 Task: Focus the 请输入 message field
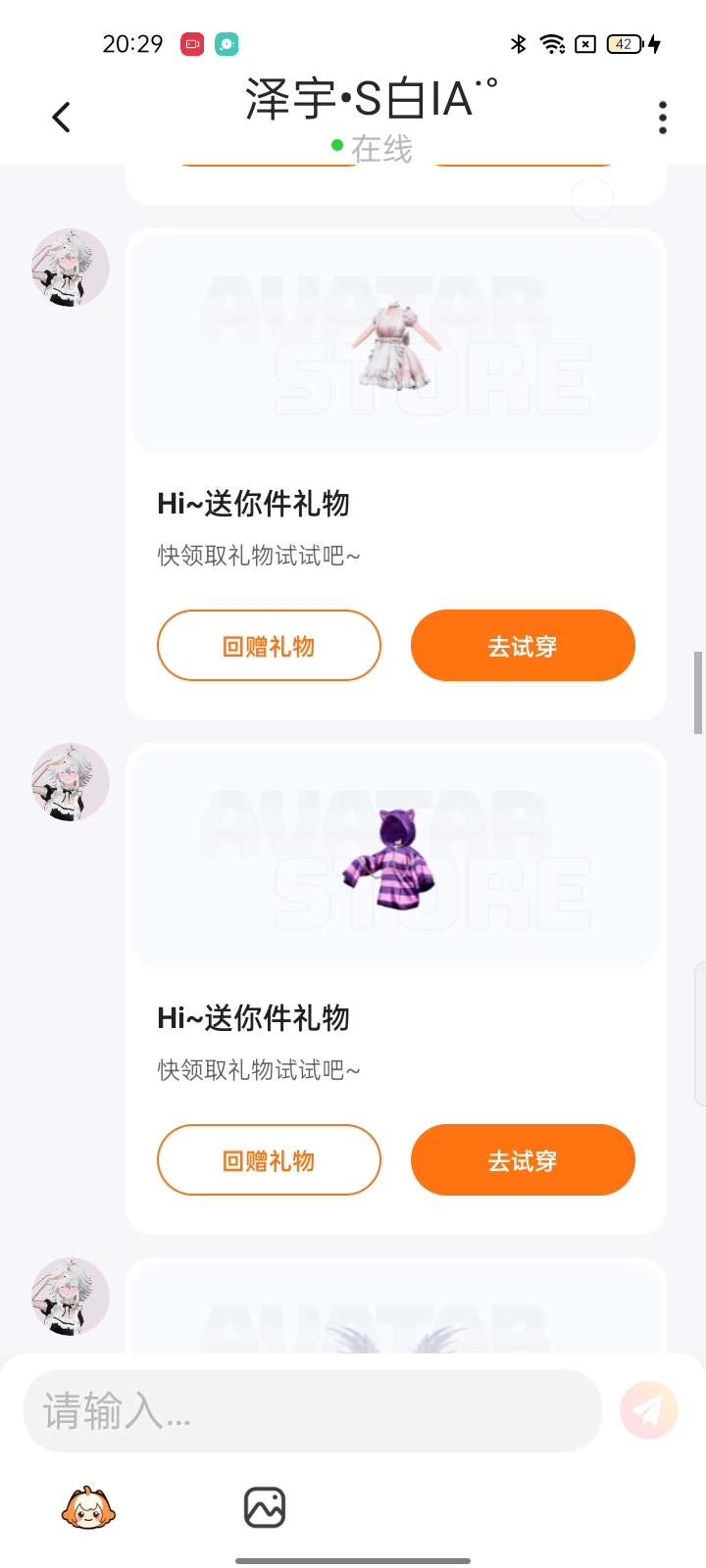[312, 1411]
